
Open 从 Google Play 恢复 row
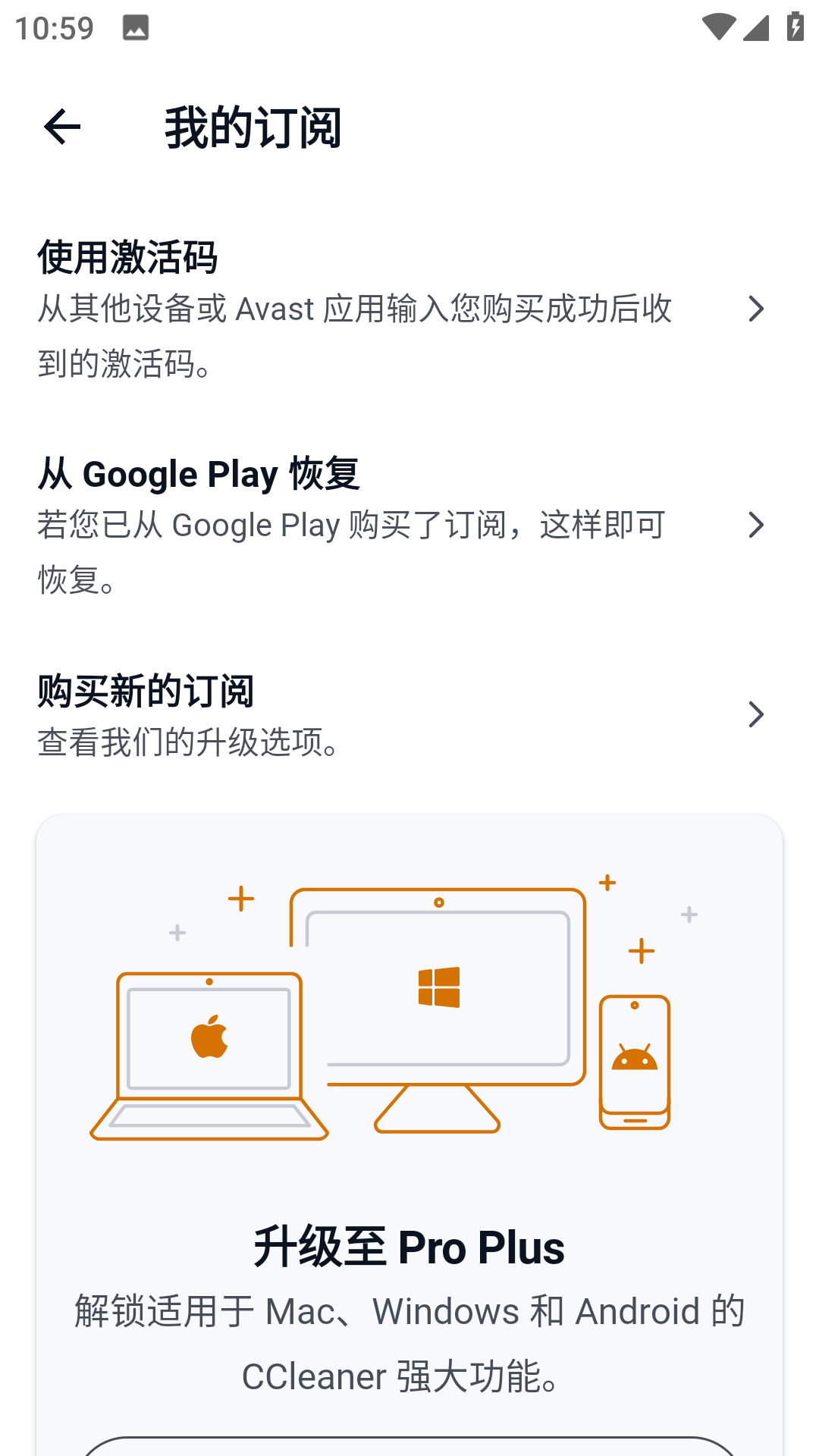[x=402, y=526]
